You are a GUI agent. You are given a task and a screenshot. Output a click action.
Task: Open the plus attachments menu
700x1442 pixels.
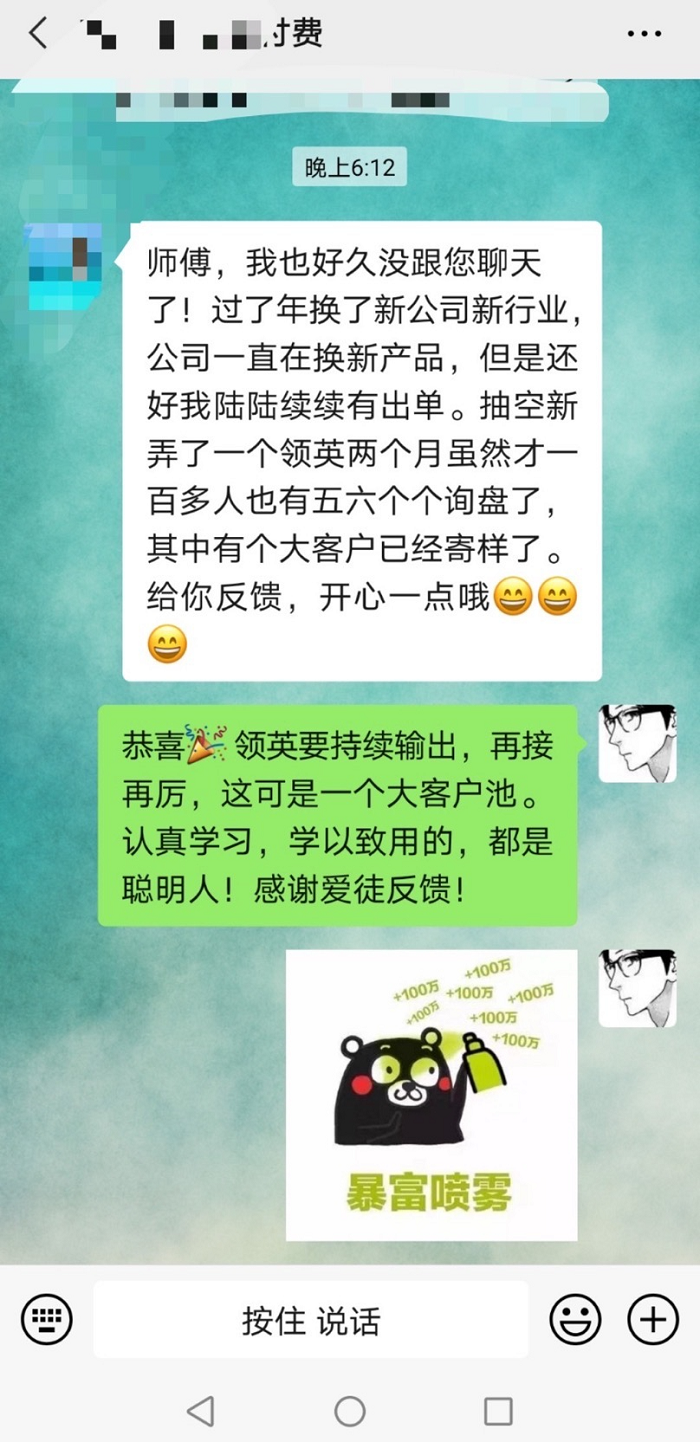tap(652, 1320)
